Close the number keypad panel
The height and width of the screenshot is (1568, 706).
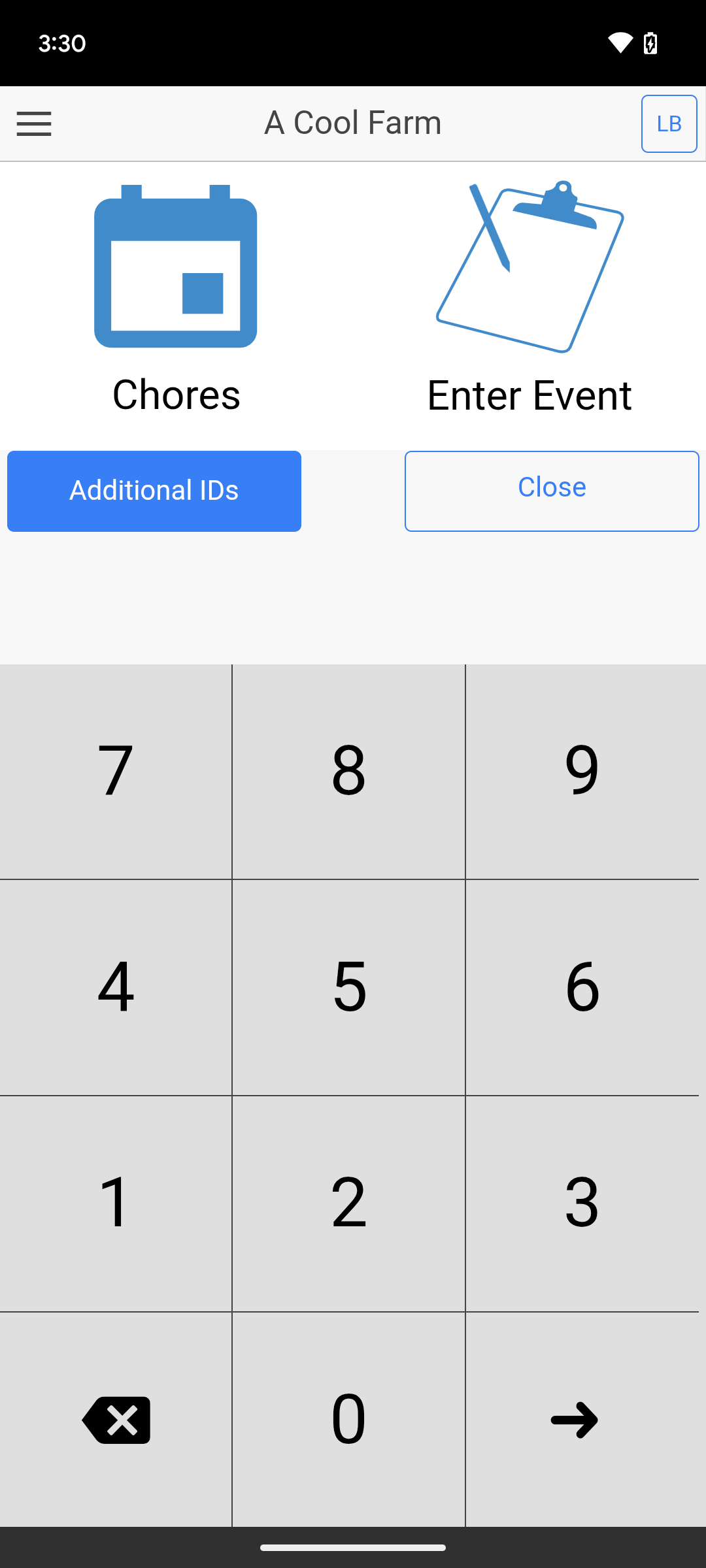click(552, 491)
